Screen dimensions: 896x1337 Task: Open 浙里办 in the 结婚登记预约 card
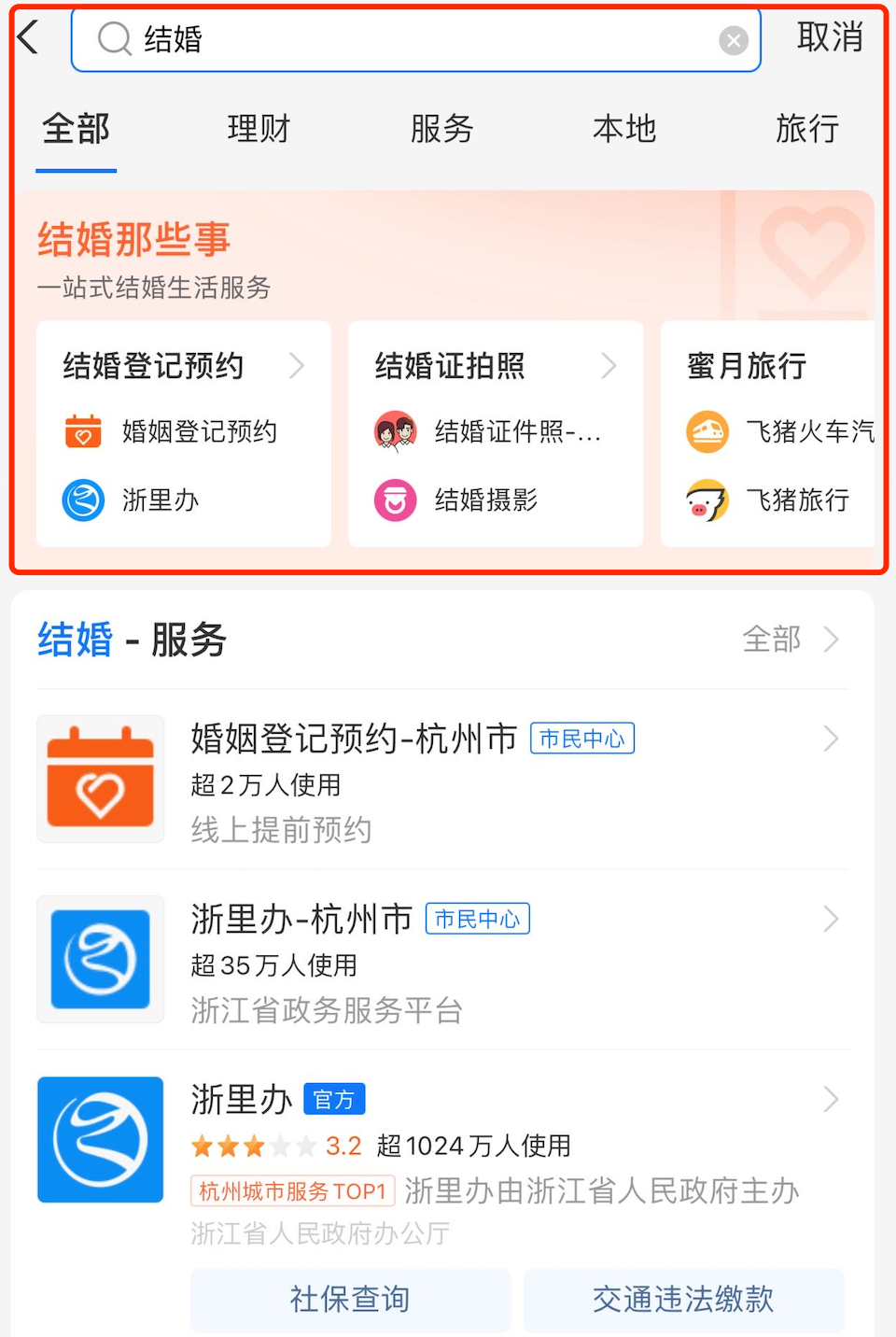pyautogui.click(x=160, y=500)
